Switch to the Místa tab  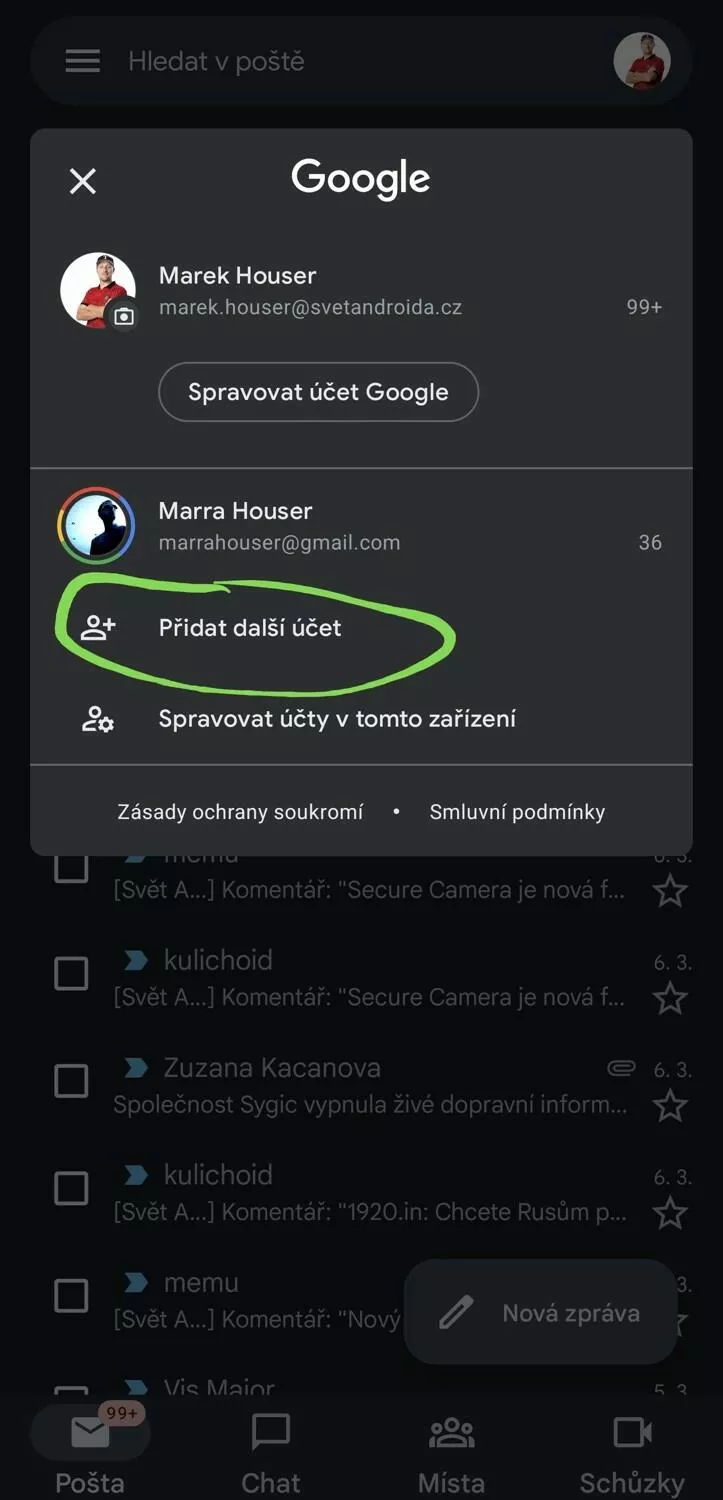pos(451,1452)
